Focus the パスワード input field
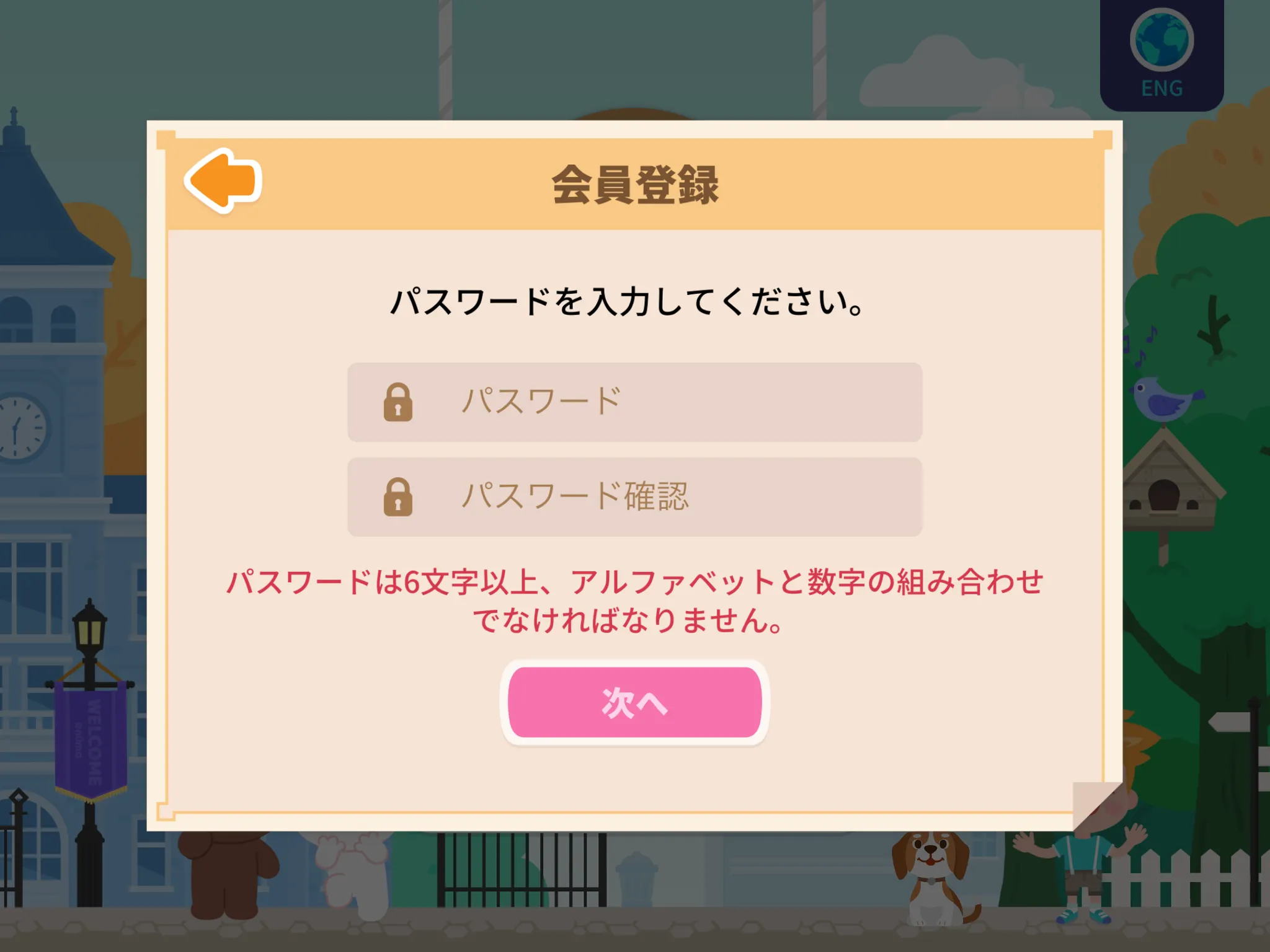Viewport: 1270px width, 952px height. [x=634, y=402]
